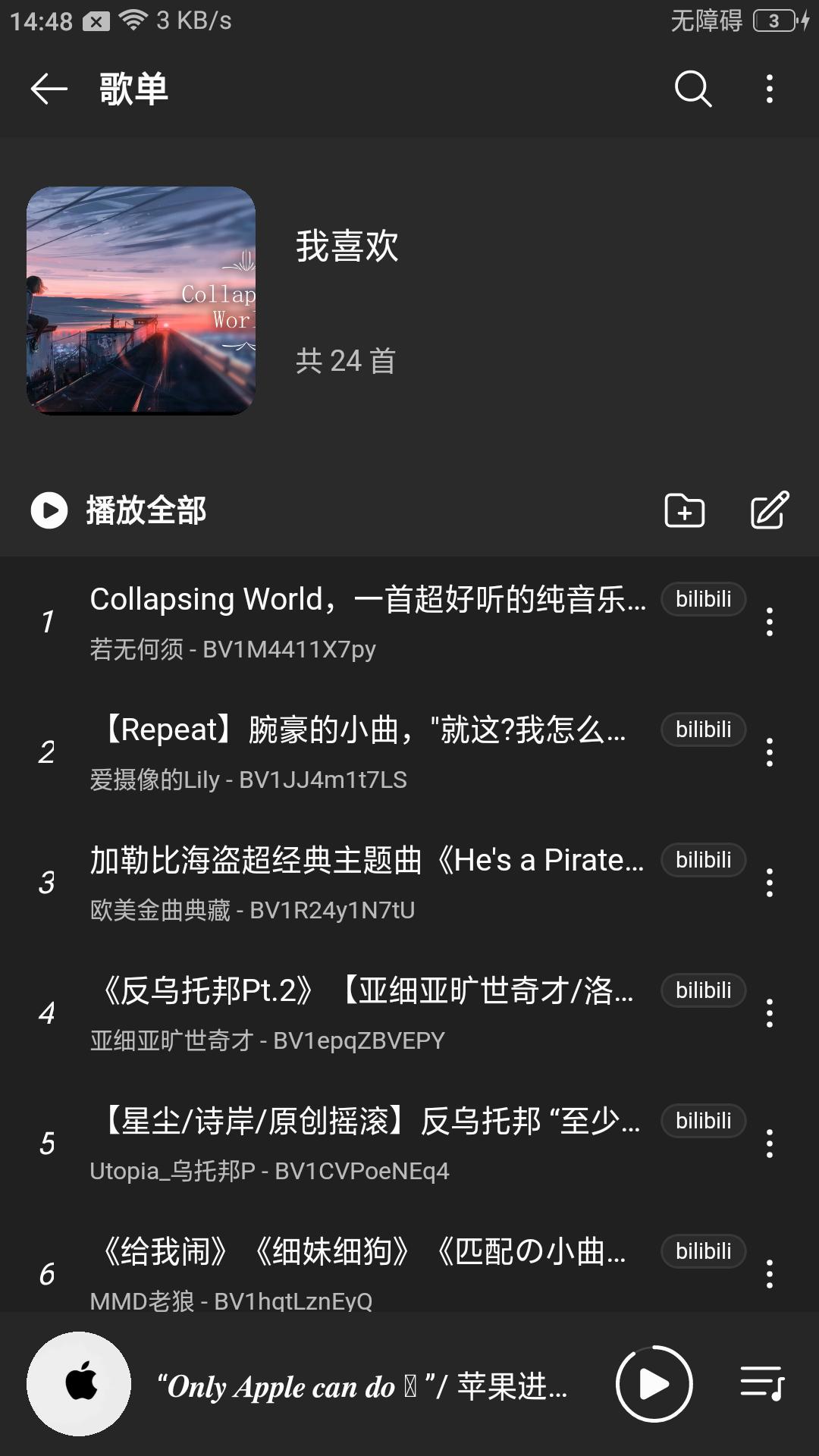Open options for MMD老狼's track
This screenshot has width=819, height=1456.
pos(770,1274)
